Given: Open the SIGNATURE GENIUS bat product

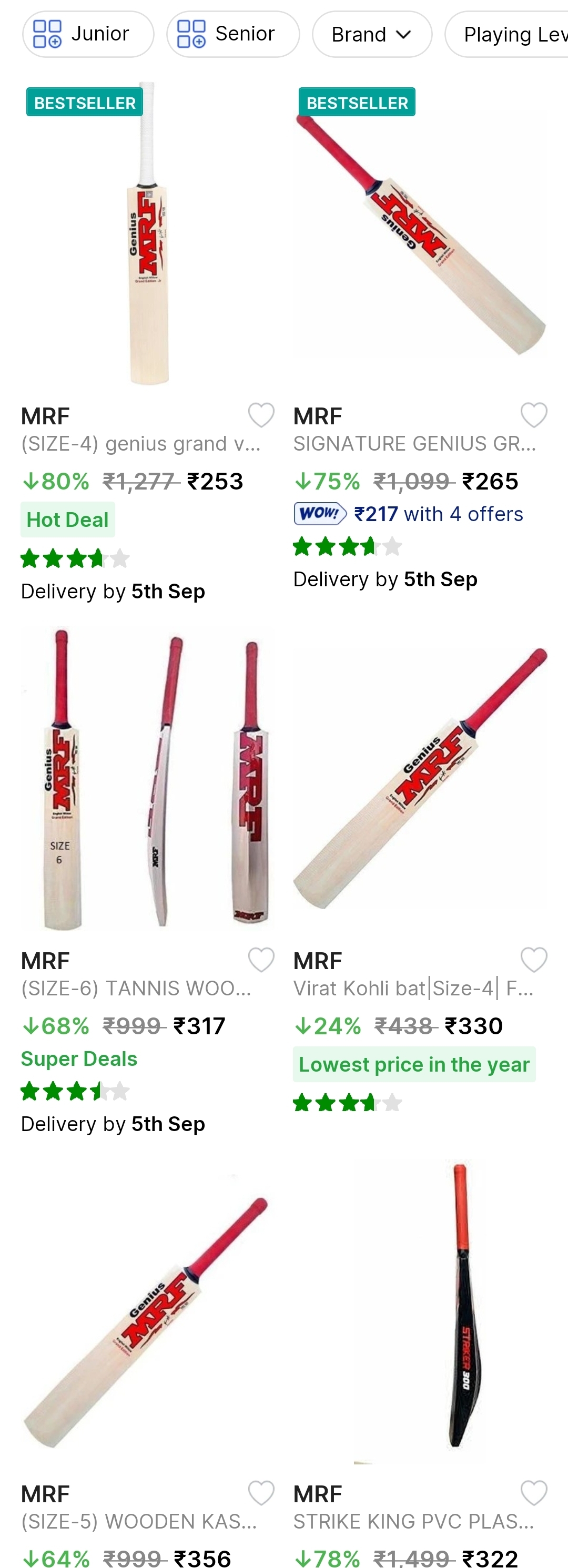Looking at the screenshot, I should point(420,235).
